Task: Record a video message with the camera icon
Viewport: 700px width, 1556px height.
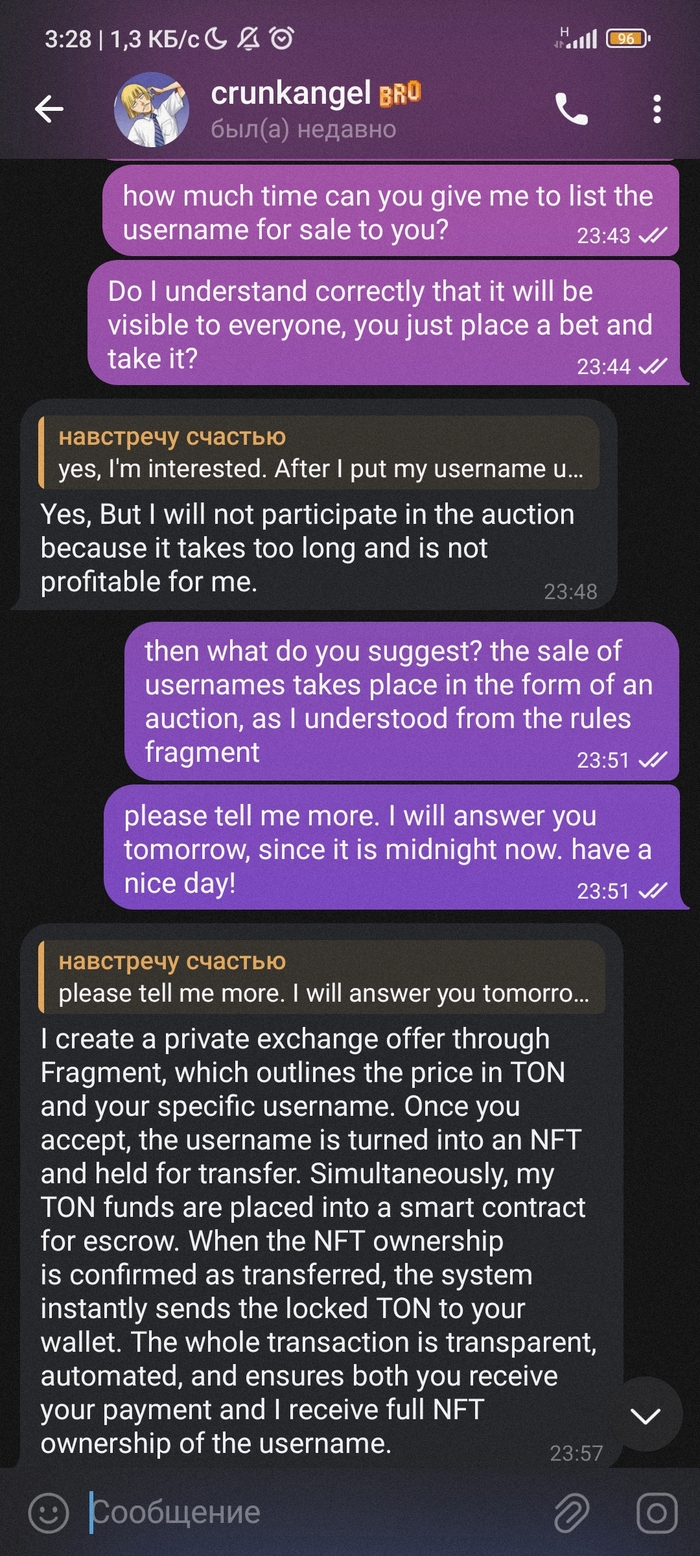Action: (x=657, y=1512)
